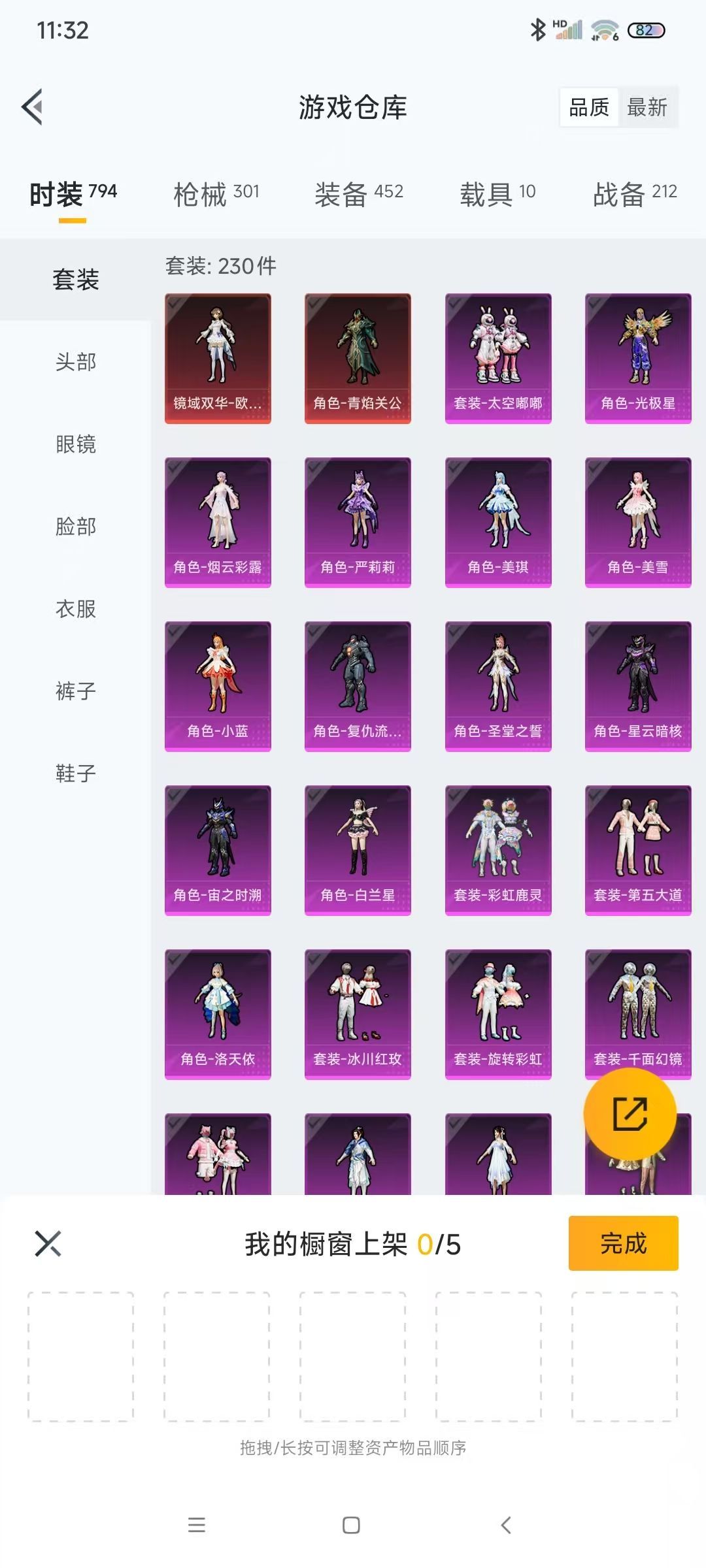Select the 眼镜 category

point(76,444)
